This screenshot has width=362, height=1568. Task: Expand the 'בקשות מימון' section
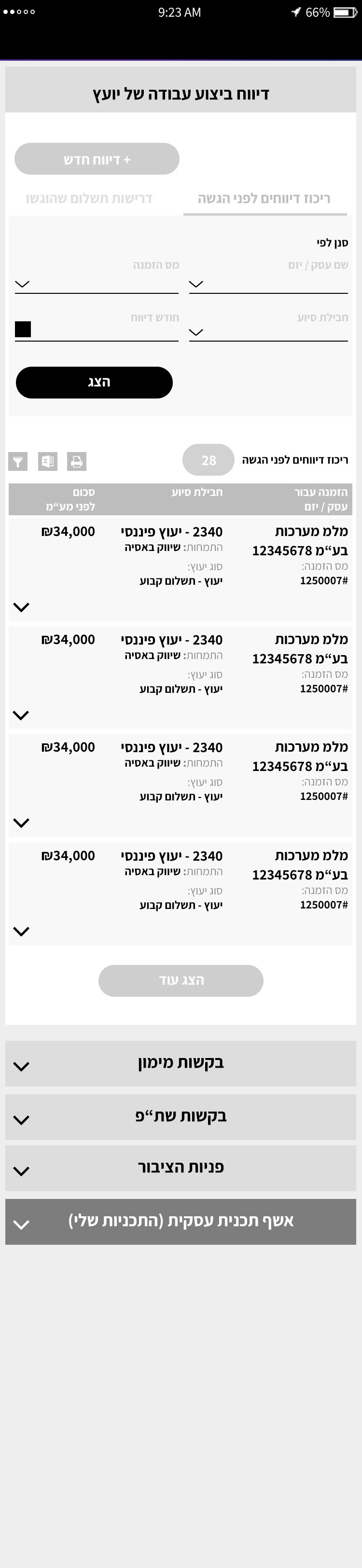(x=181, y=1063)
